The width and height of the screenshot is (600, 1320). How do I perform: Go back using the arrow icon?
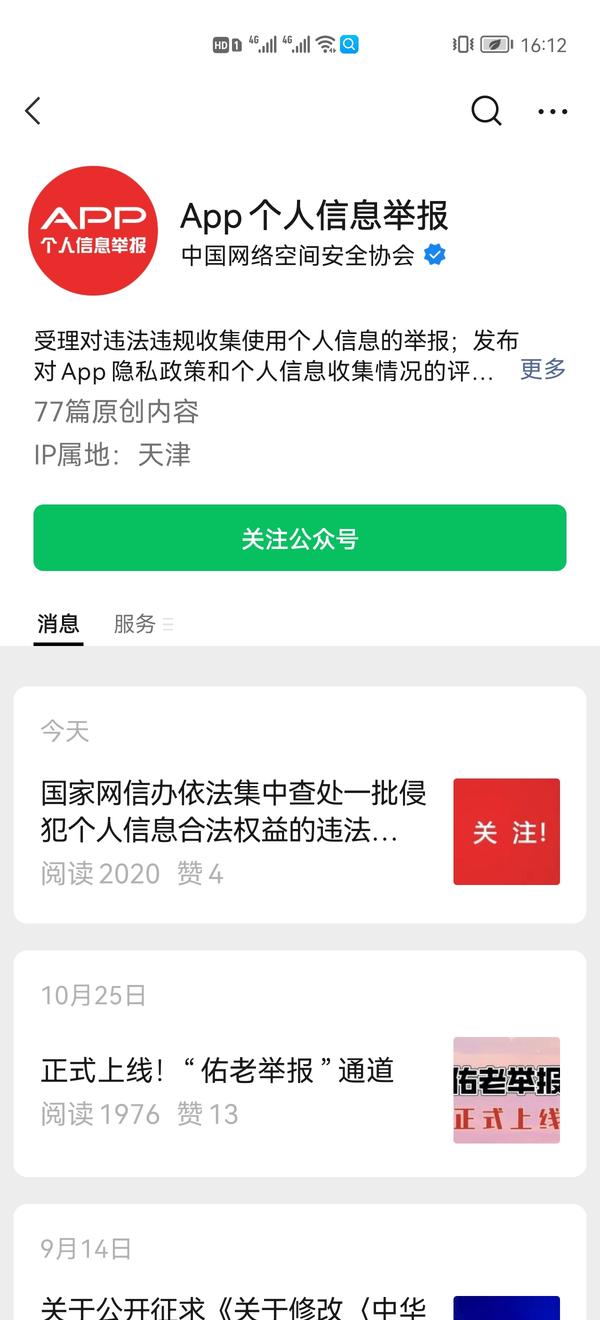(33, 111)
